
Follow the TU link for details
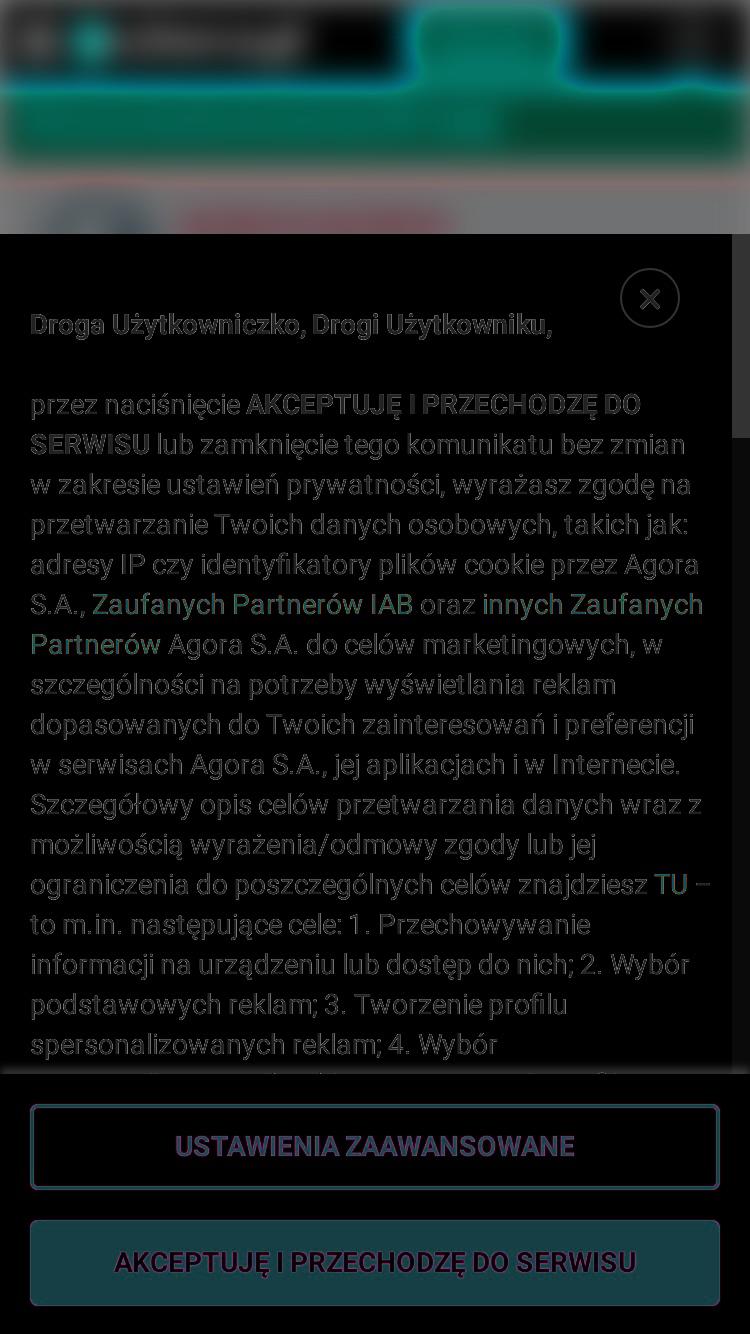point(671,884)
